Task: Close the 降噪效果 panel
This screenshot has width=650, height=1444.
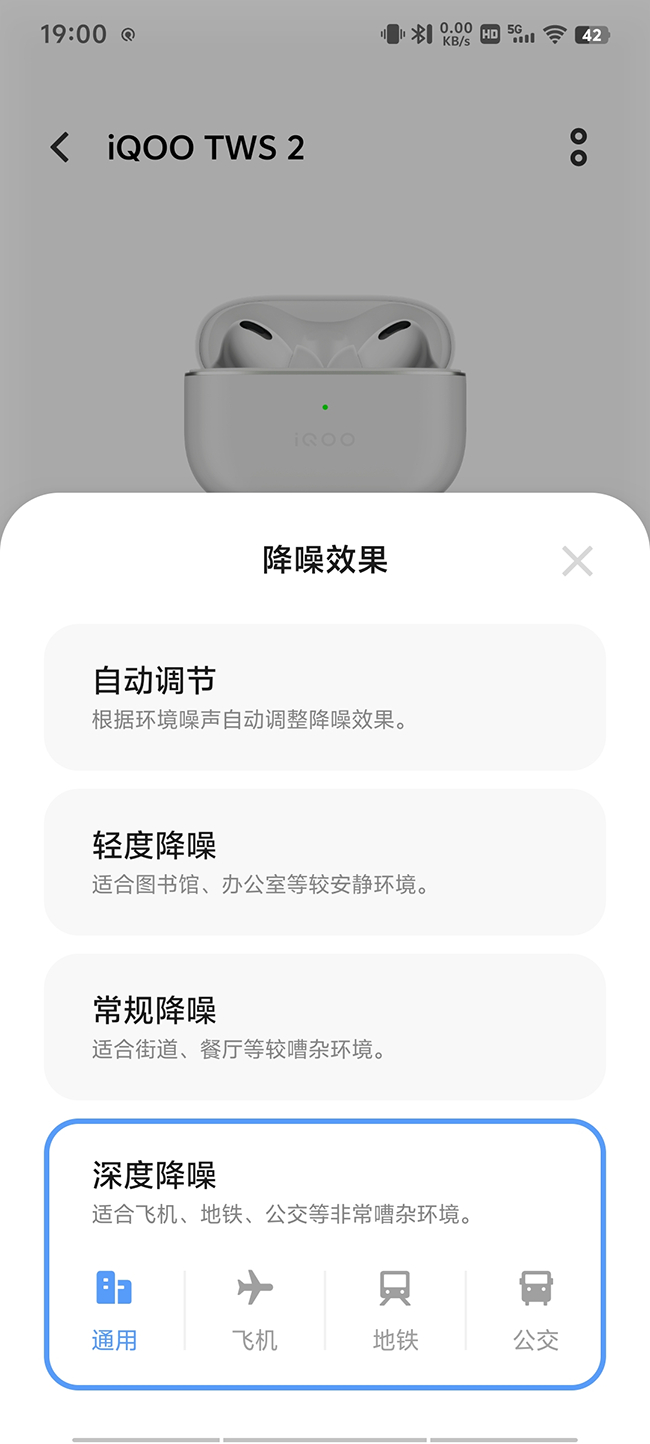Action: pos(577,561)
